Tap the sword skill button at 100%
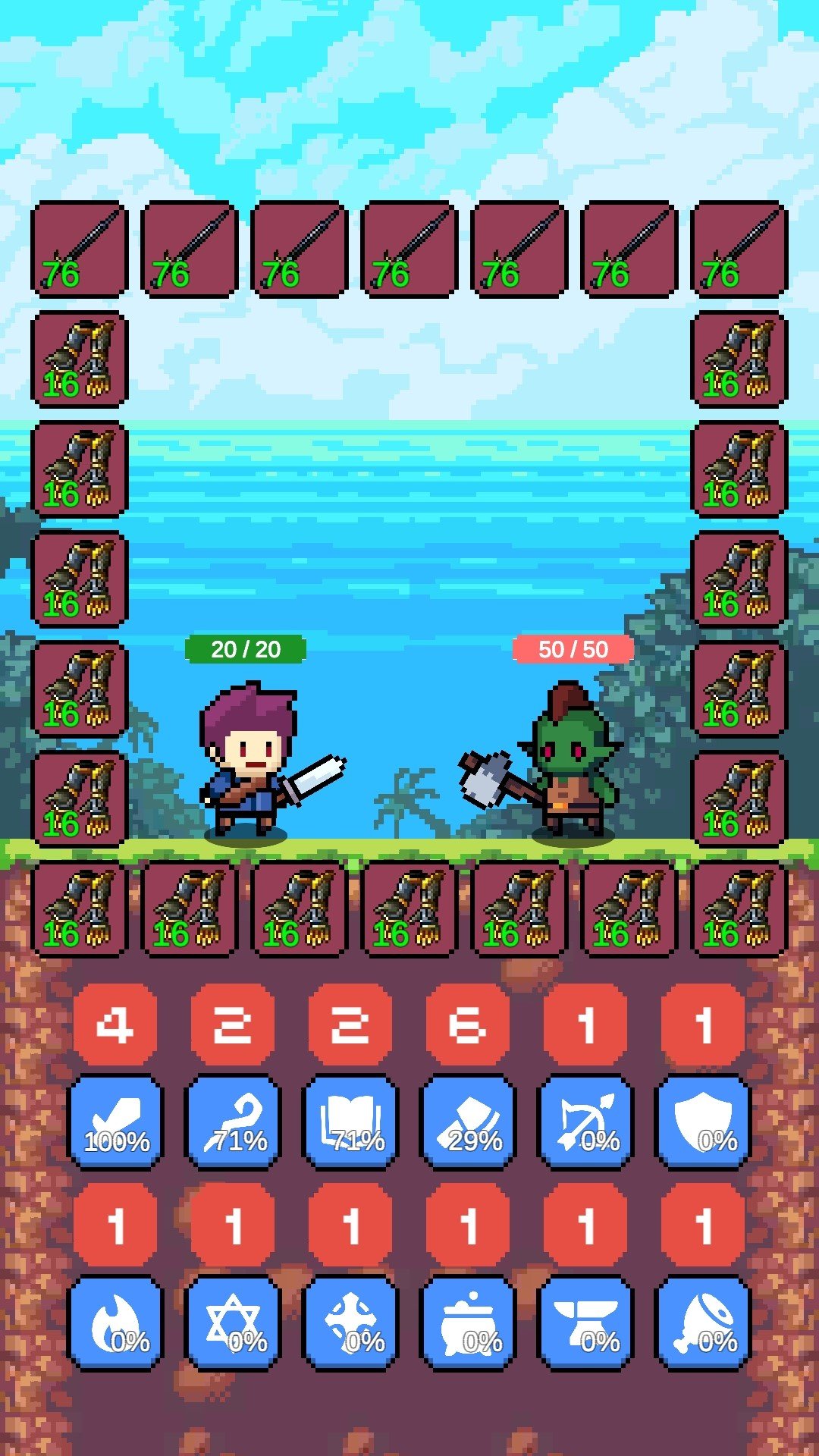The image size is (819, 1456). pos(115,1122)
